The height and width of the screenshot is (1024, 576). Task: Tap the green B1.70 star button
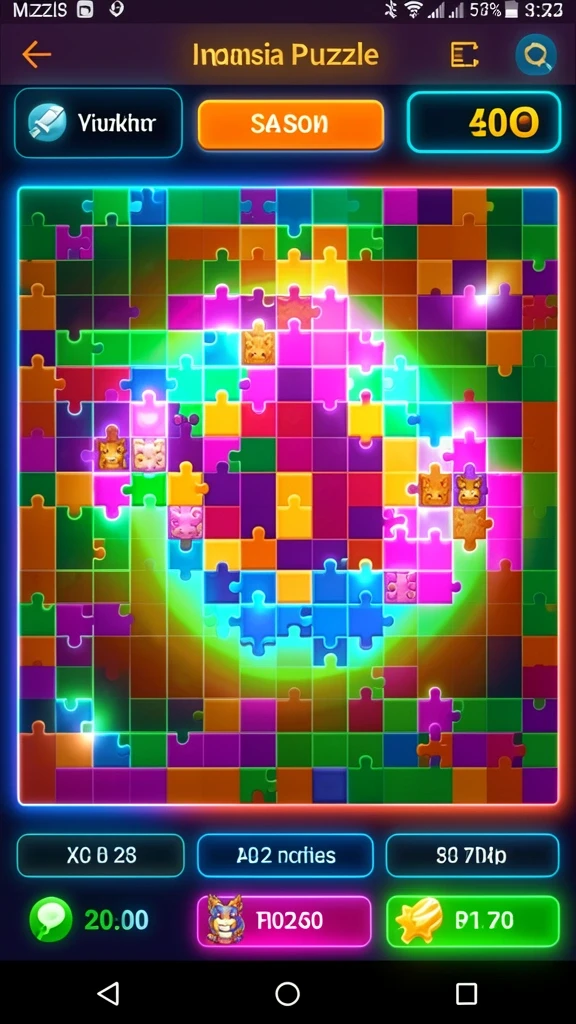point(473,921)
